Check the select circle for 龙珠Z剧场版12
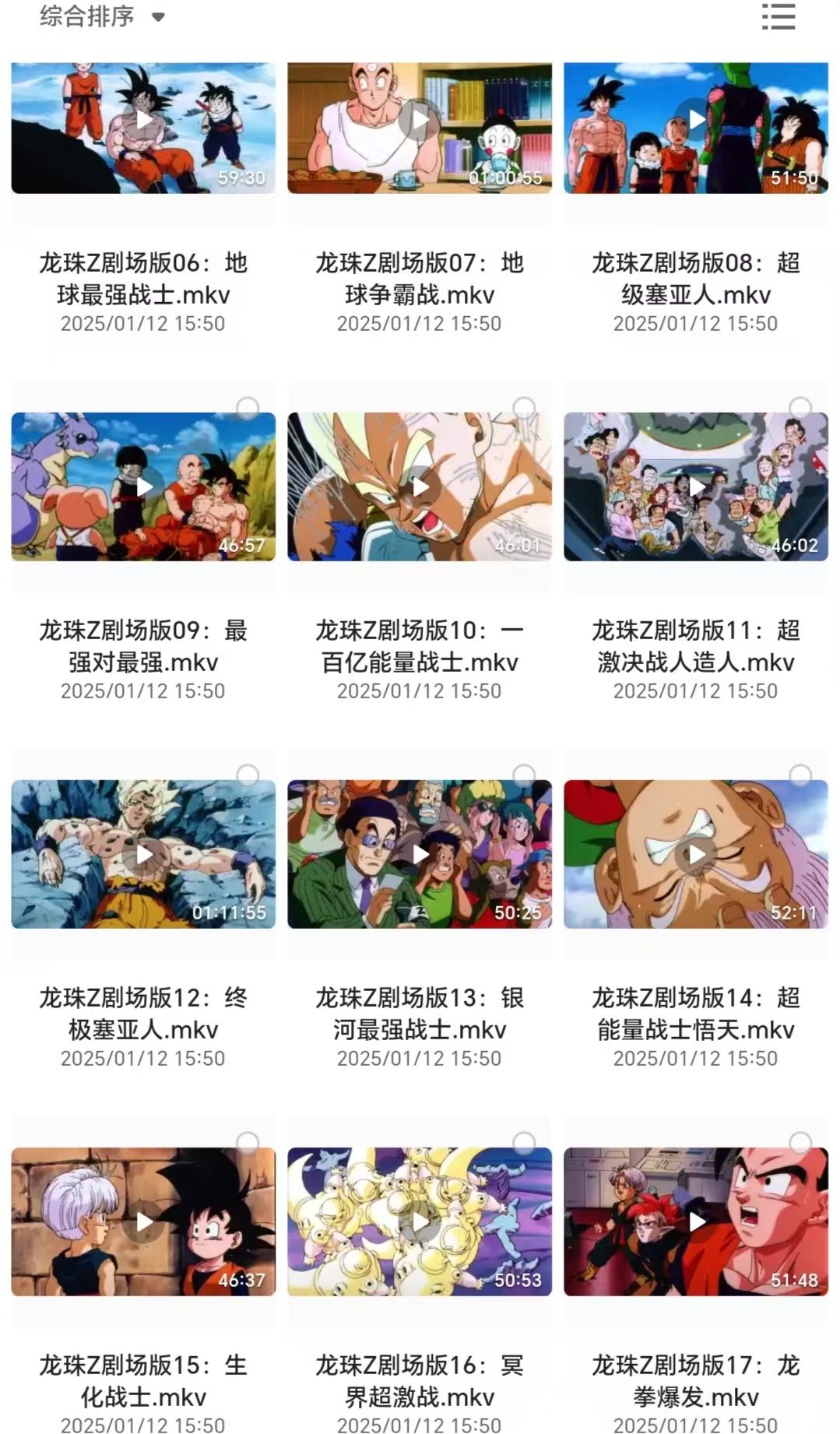Viewport: 840px width, 1434px height. point(248,775)
